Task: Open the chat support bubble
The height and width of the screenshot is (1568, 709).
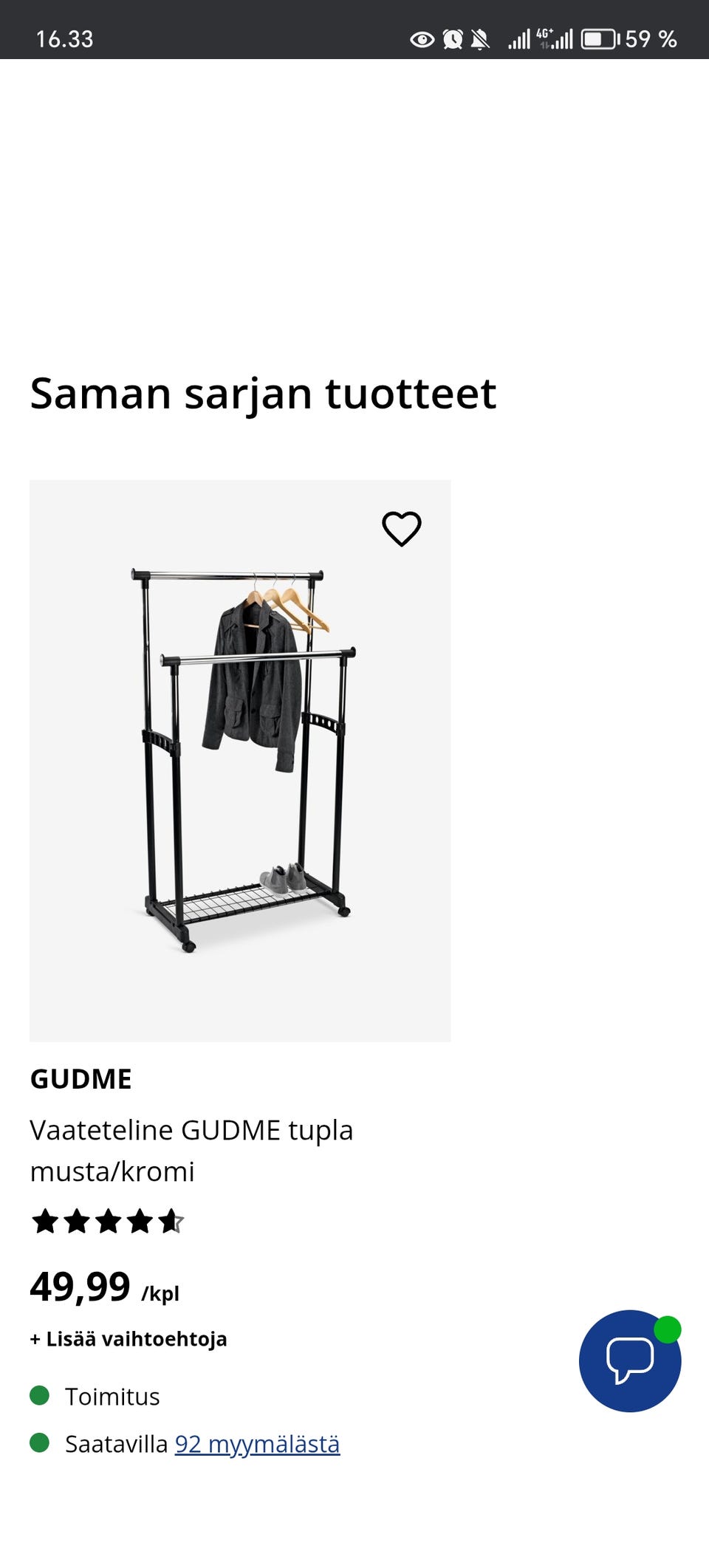Action: click(x=629, y=1360)
